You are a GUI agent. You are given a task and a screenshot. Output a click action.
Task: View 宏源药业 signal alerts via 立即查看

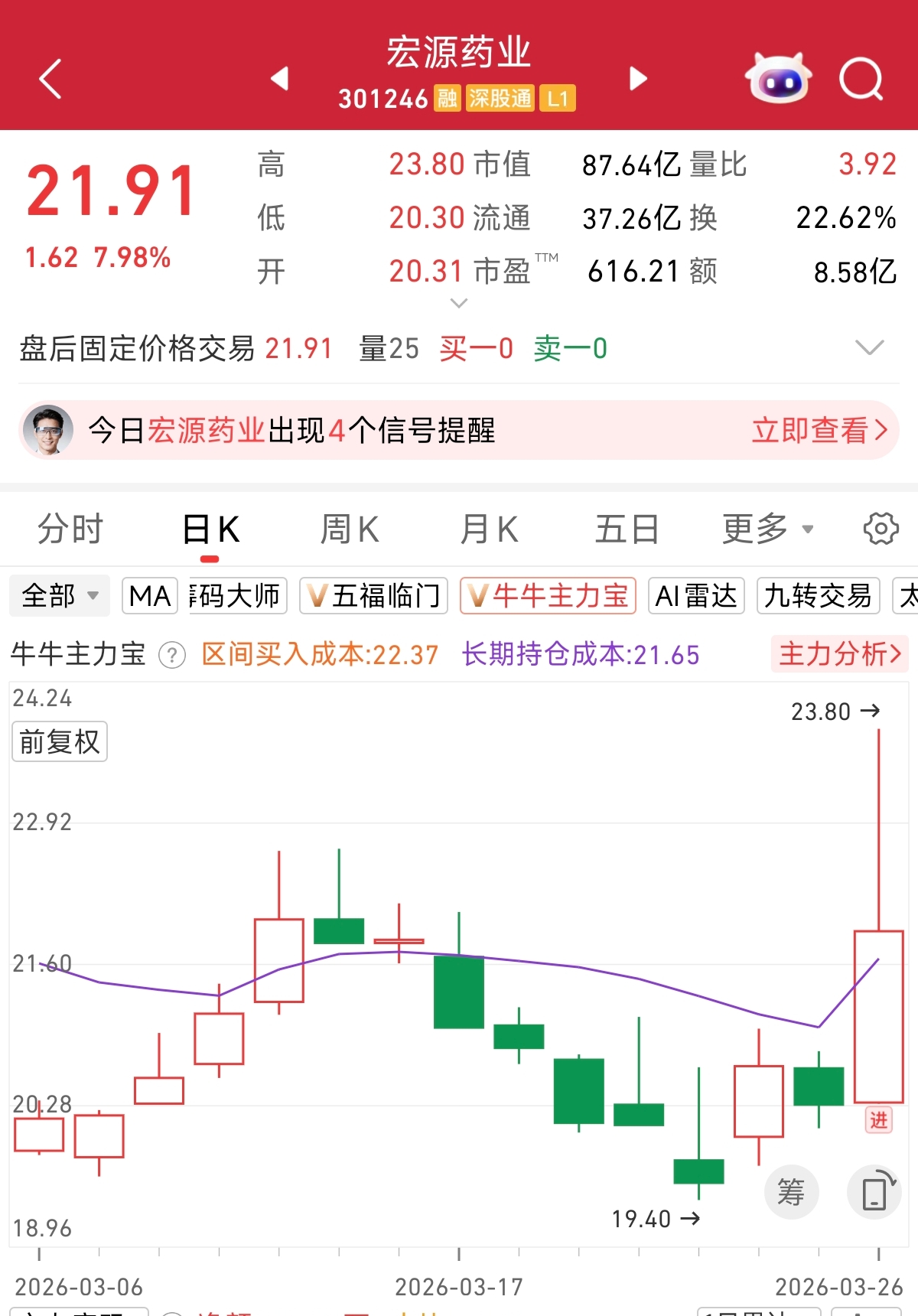819,430
